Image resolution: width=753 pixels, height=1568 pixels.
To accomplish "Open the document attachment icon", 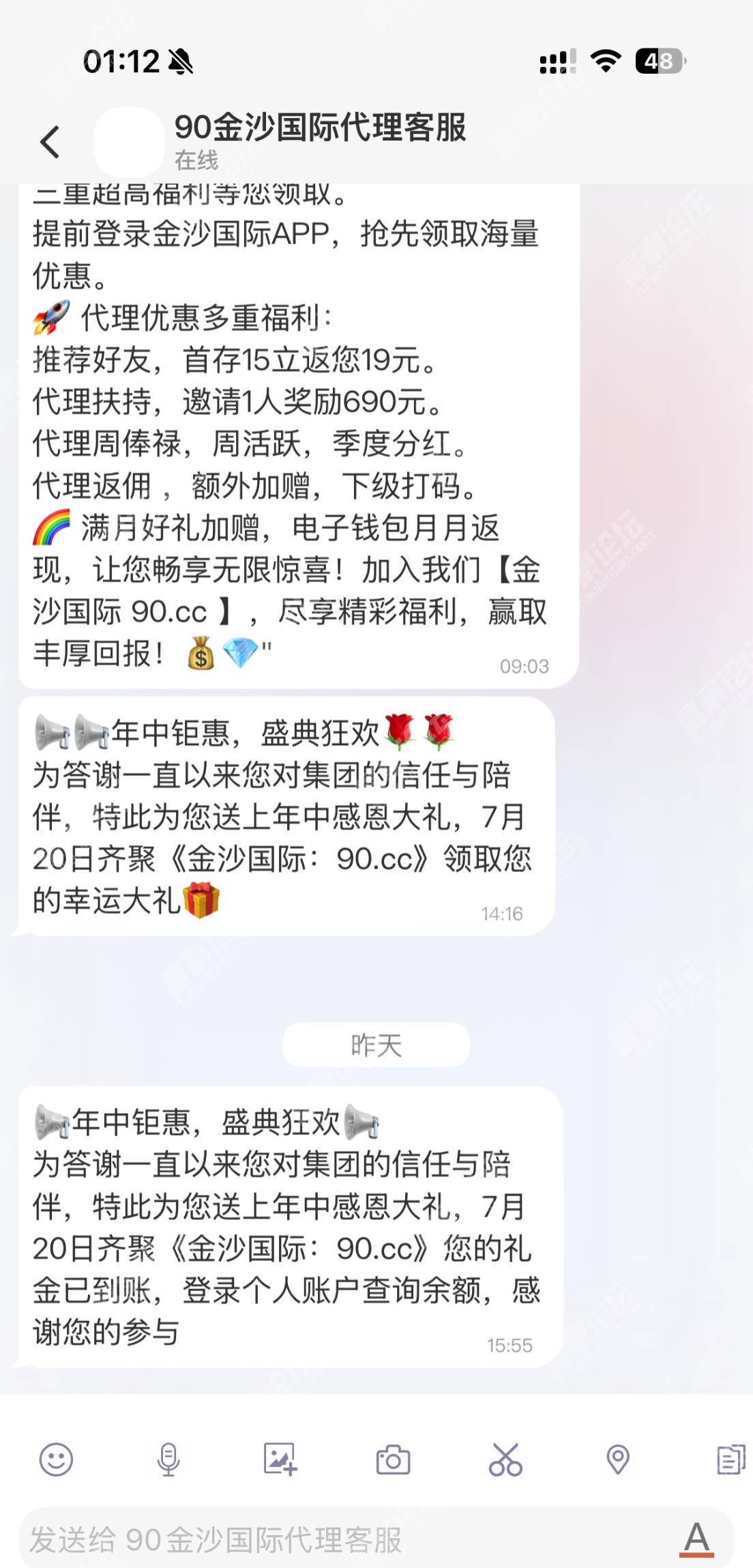I will [730, 1460].
